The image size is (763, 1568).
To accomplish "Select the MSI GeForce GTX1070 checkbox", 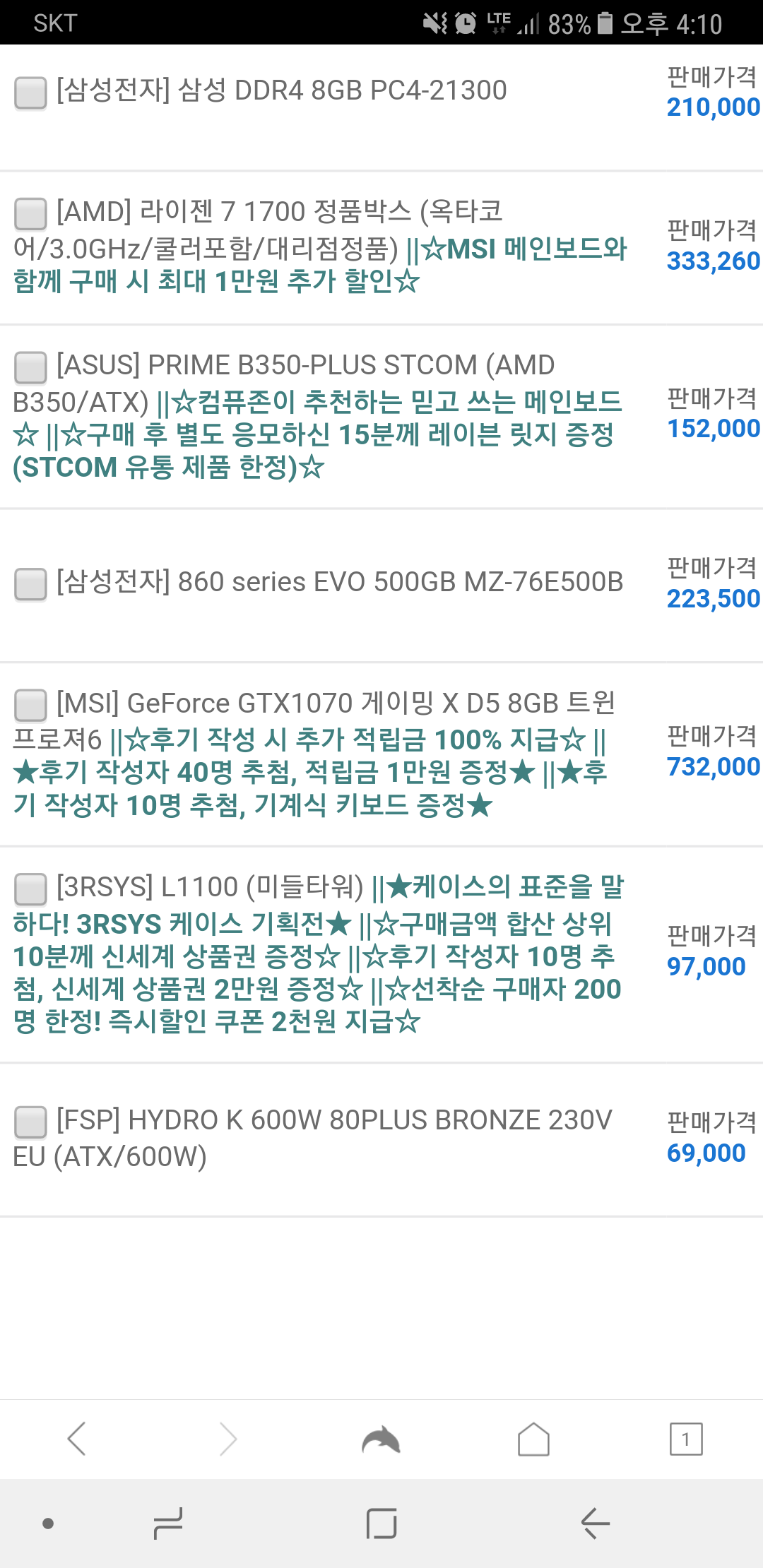I will [30, 706].
